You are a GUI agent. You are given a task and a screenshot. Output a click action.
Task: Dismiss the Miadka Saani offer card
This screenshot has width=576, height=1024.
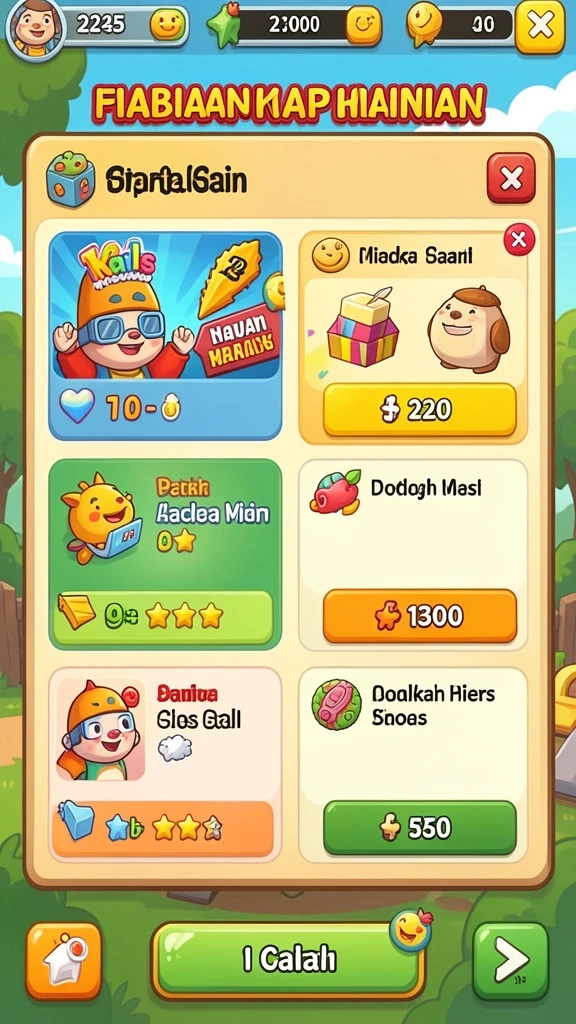[519, 240]
